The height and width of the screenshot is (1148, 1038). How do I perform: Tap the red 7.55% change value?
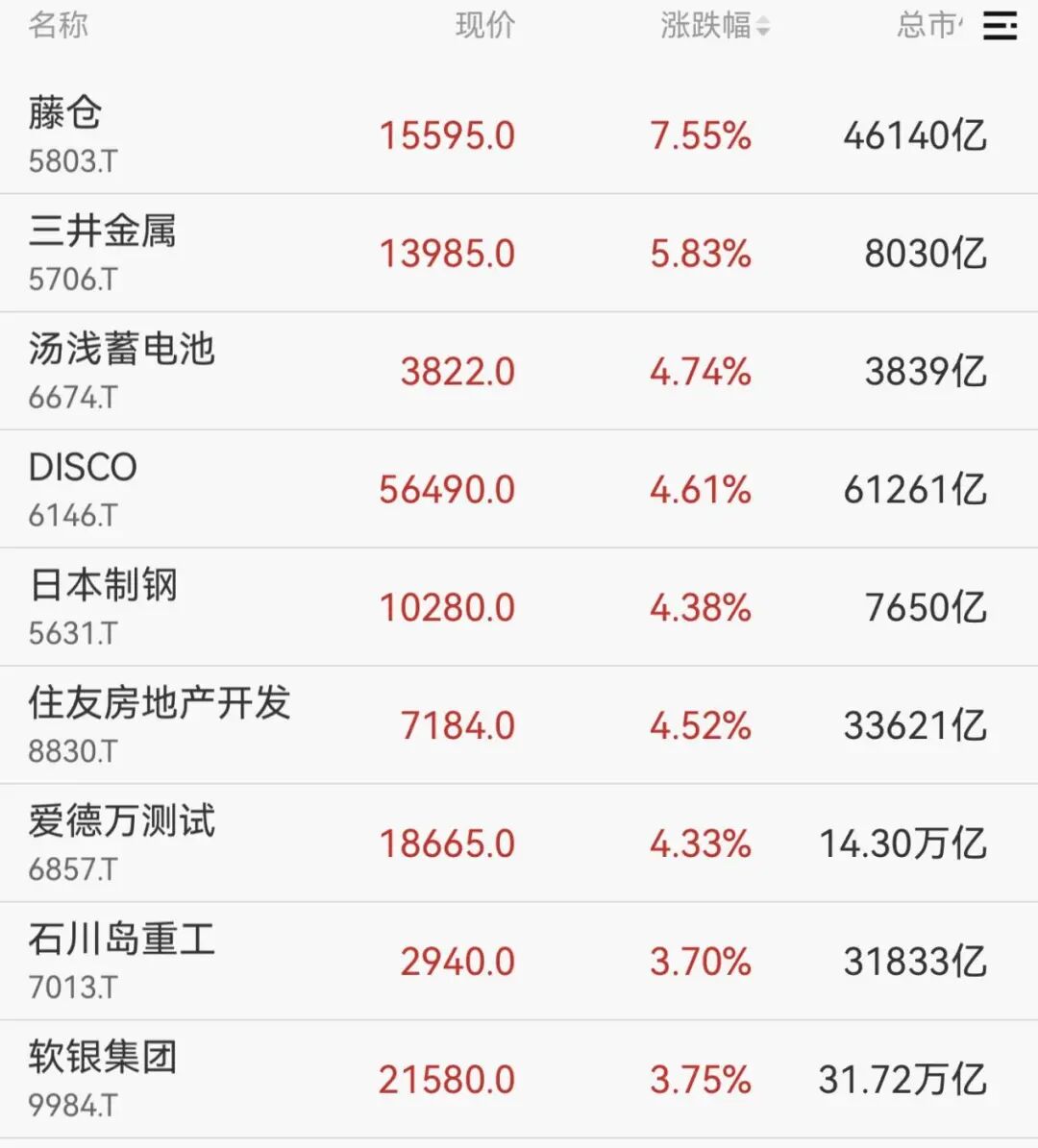pyautogui.click(x=701, y=135)
